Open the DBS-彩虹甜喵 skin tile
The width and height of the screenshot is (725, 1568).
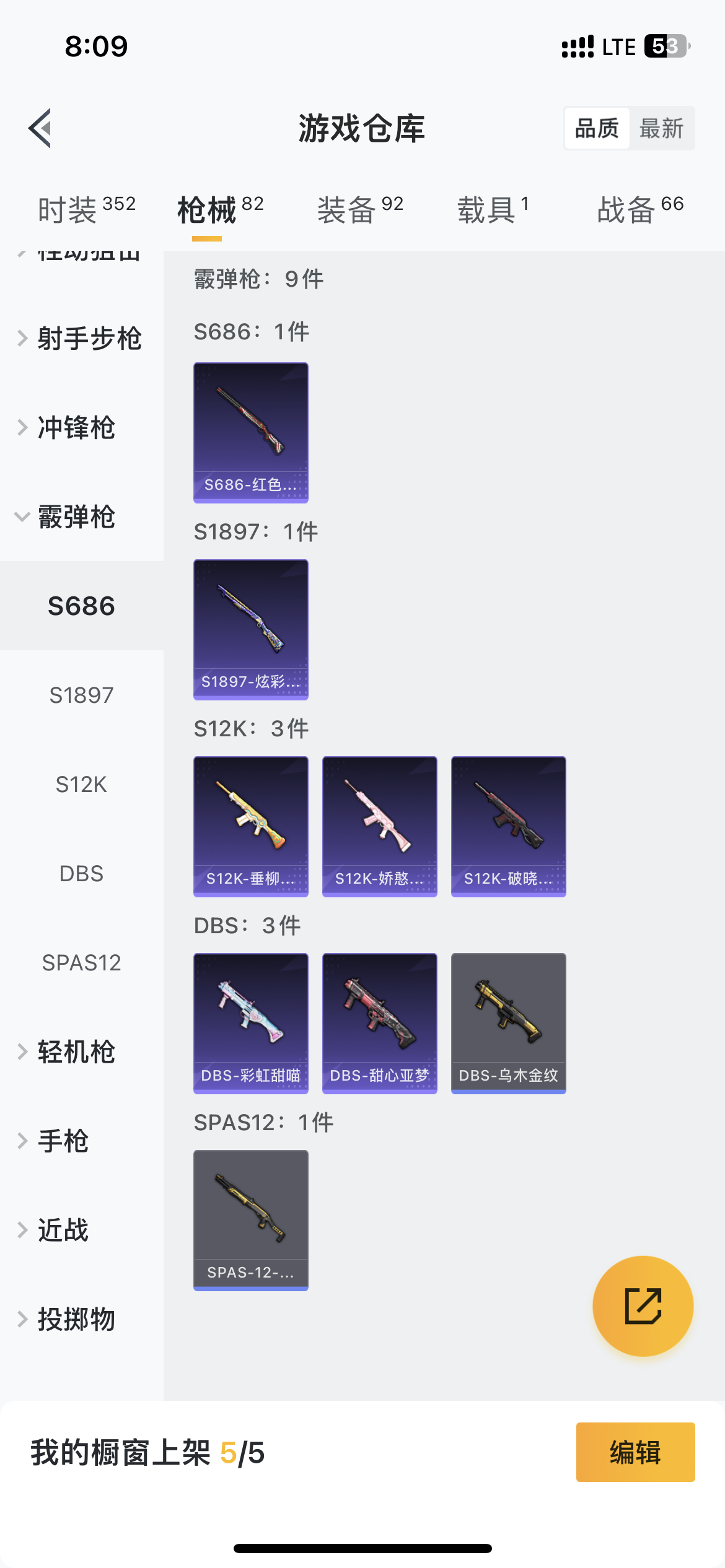(x=251, y=1023)
